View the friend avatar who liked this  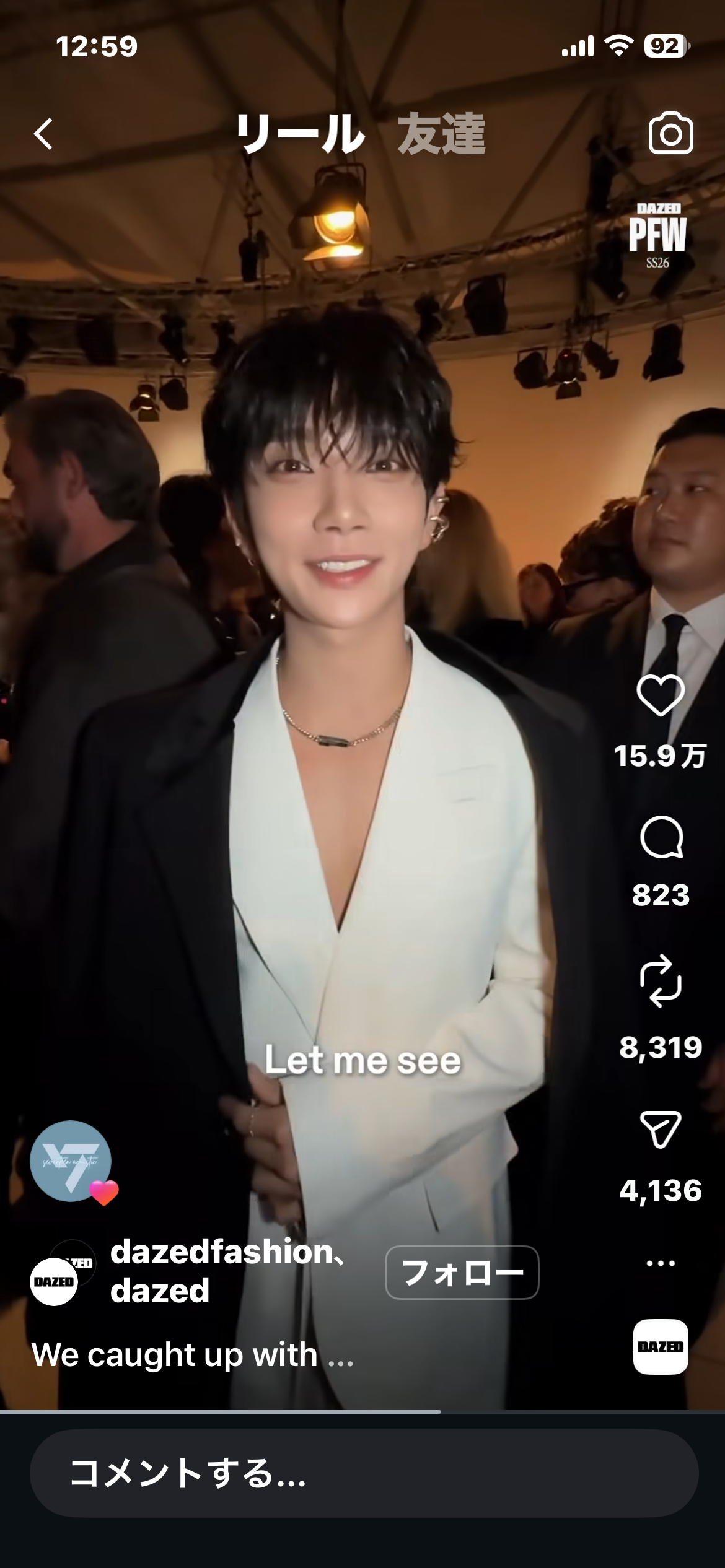(71, 1161)
